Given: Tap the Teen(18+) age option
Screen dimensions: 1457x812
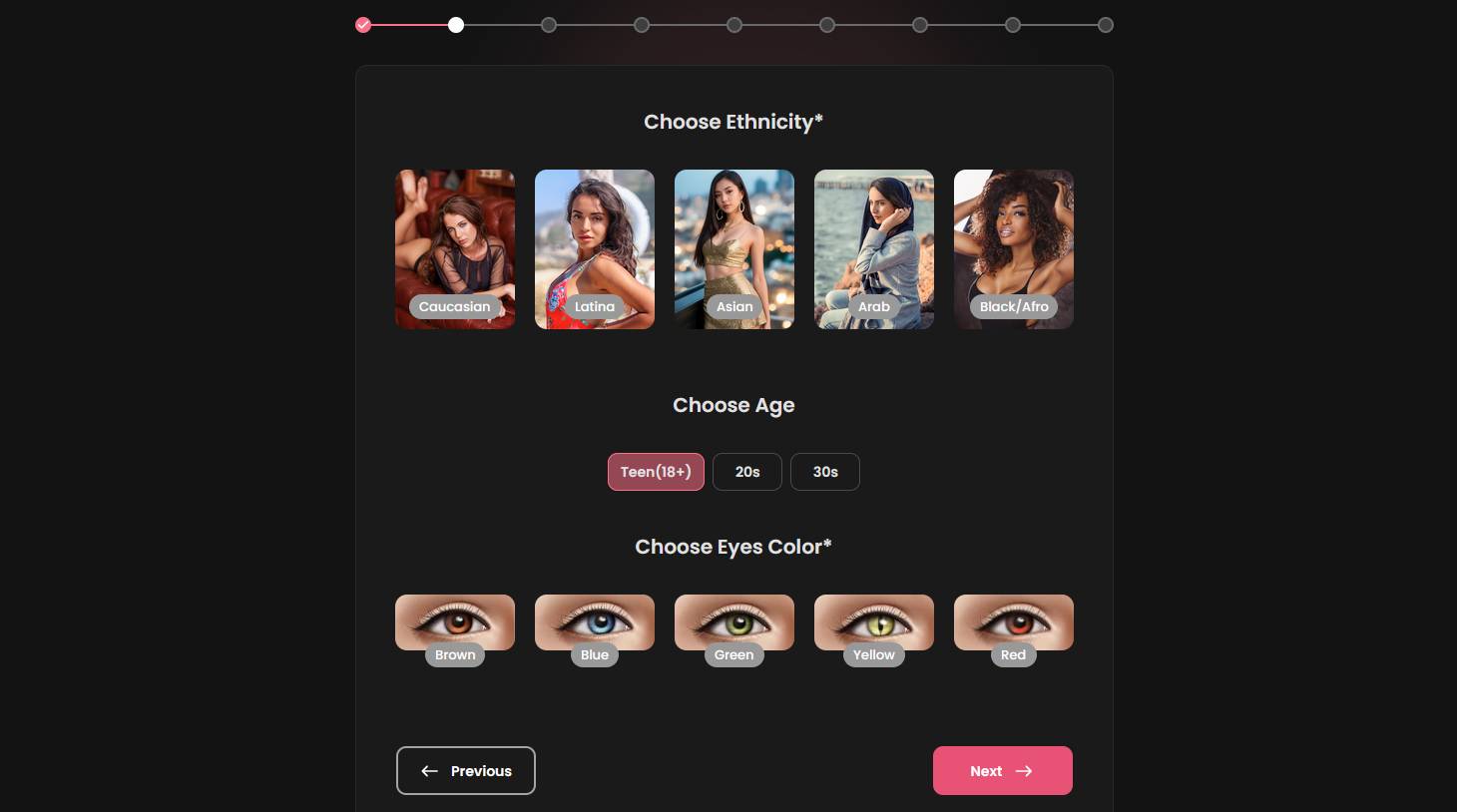Looking at the screenshot, I should (x=656, y=472).
